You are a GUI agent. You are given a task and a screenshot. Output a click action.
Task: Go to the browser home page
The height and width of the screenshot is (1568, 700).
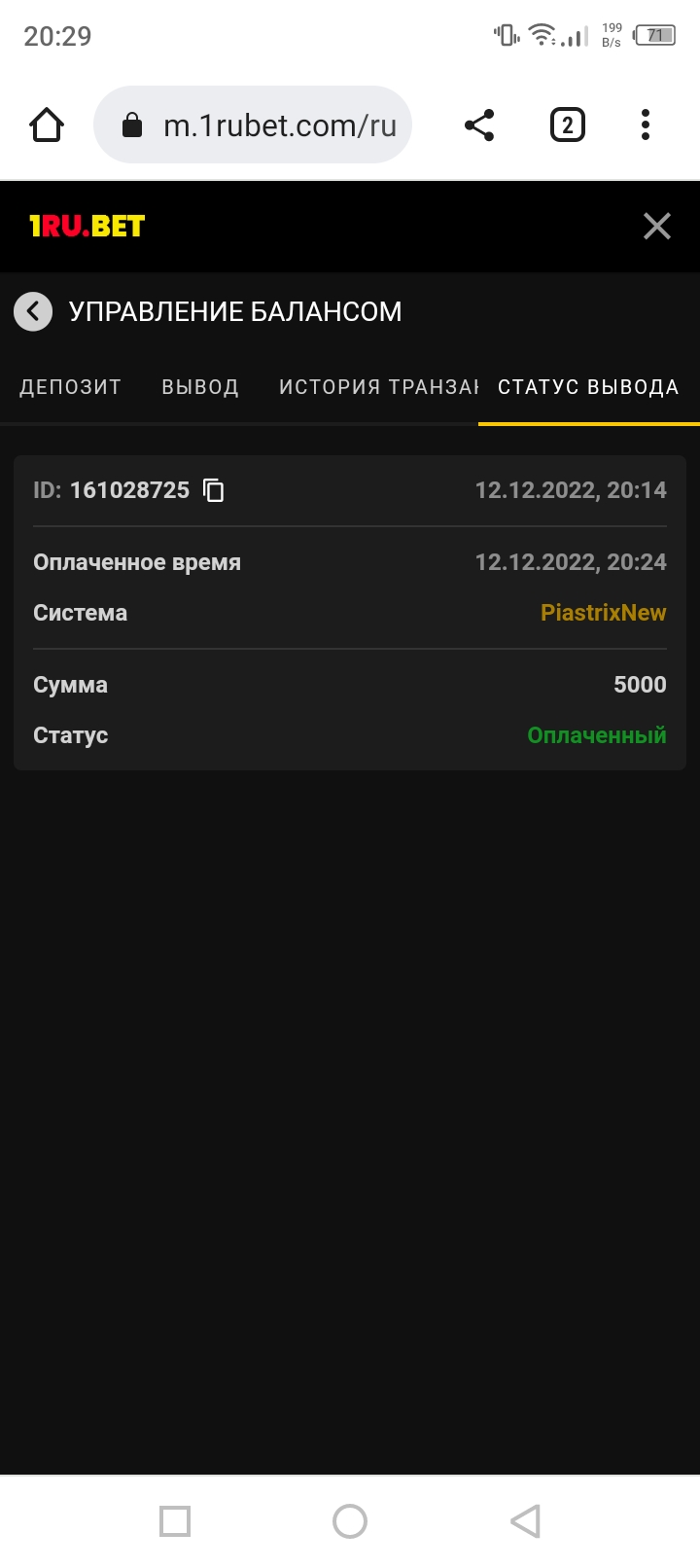point(47,125)
